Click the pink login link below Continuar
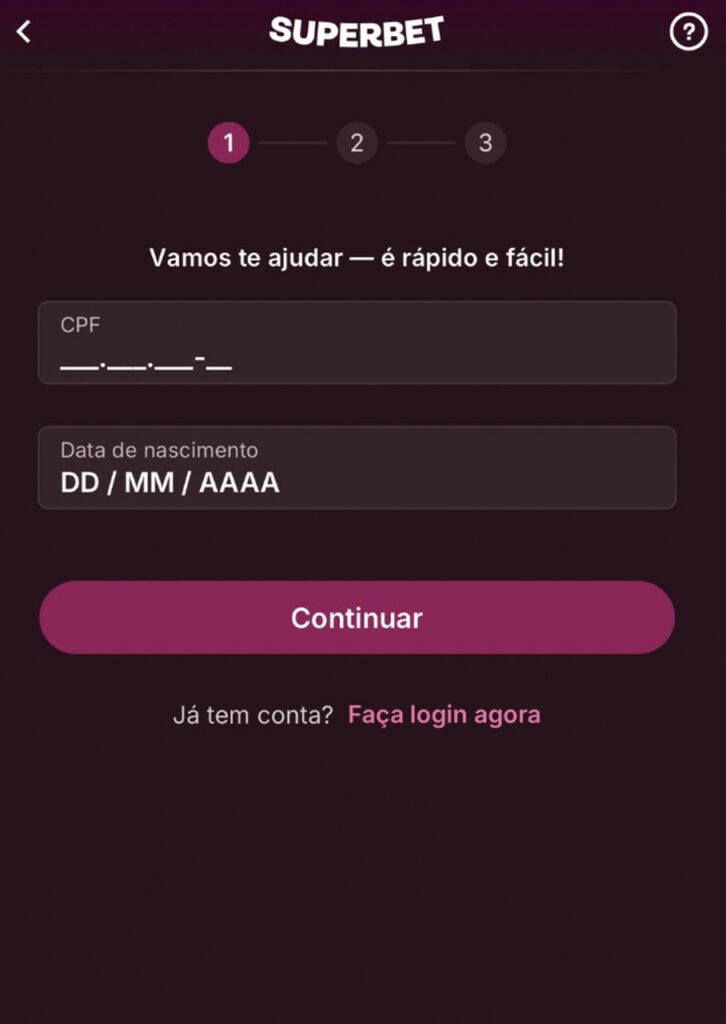The image size is (726, 1024). pos(443,715)
